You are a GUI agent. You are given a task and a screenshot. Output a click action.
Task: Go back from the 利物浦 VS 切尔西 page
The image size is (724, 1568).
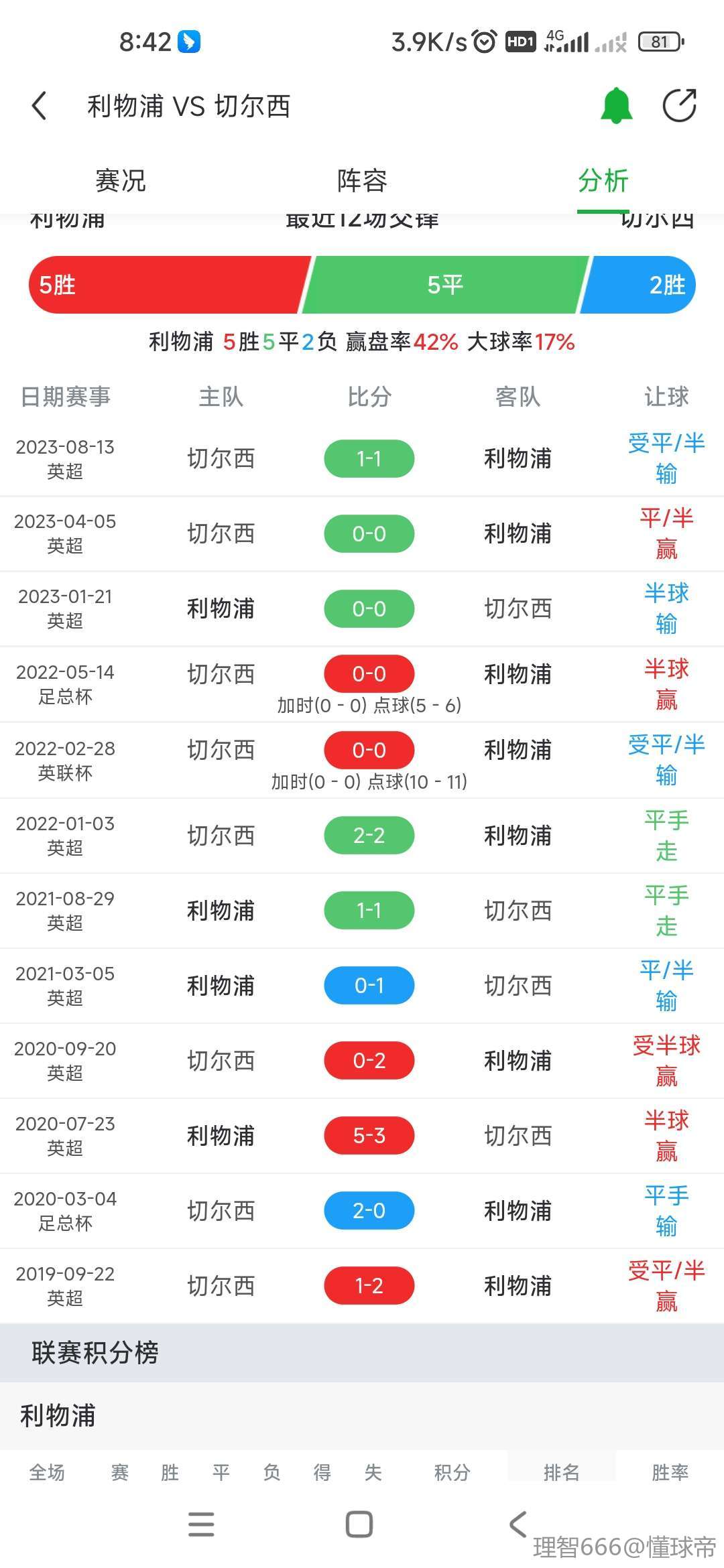pos(40,106)
